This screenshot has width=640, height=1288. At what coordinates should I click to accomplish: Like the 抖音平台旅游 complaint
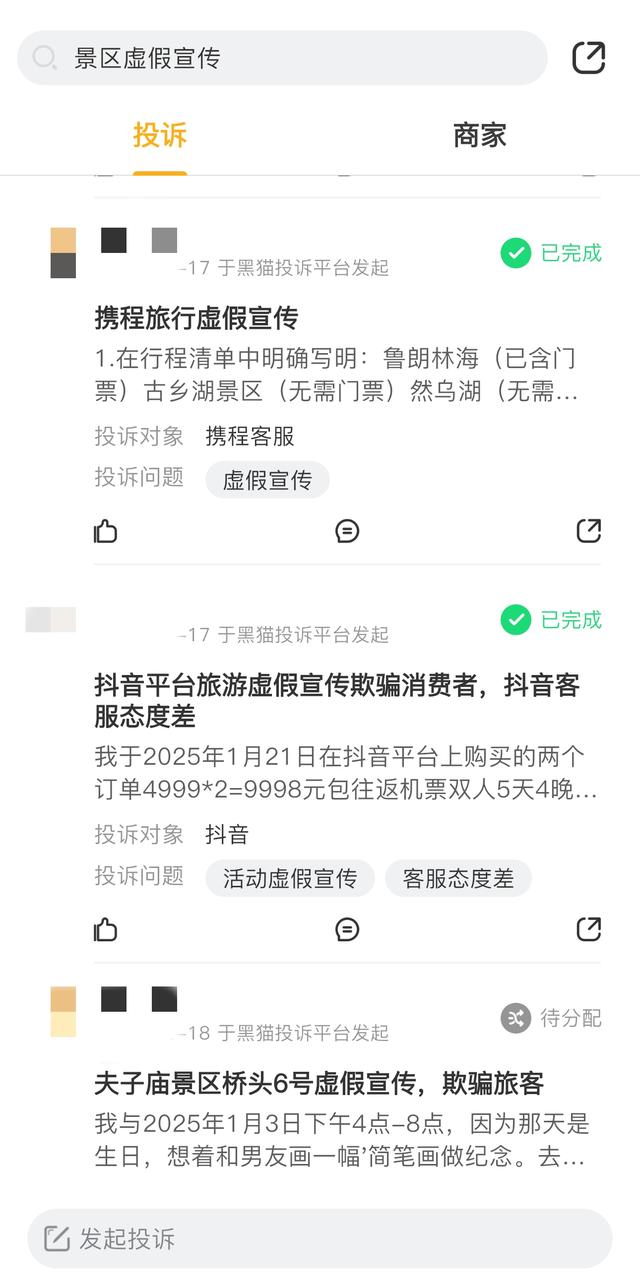click(x=106, y=930)
